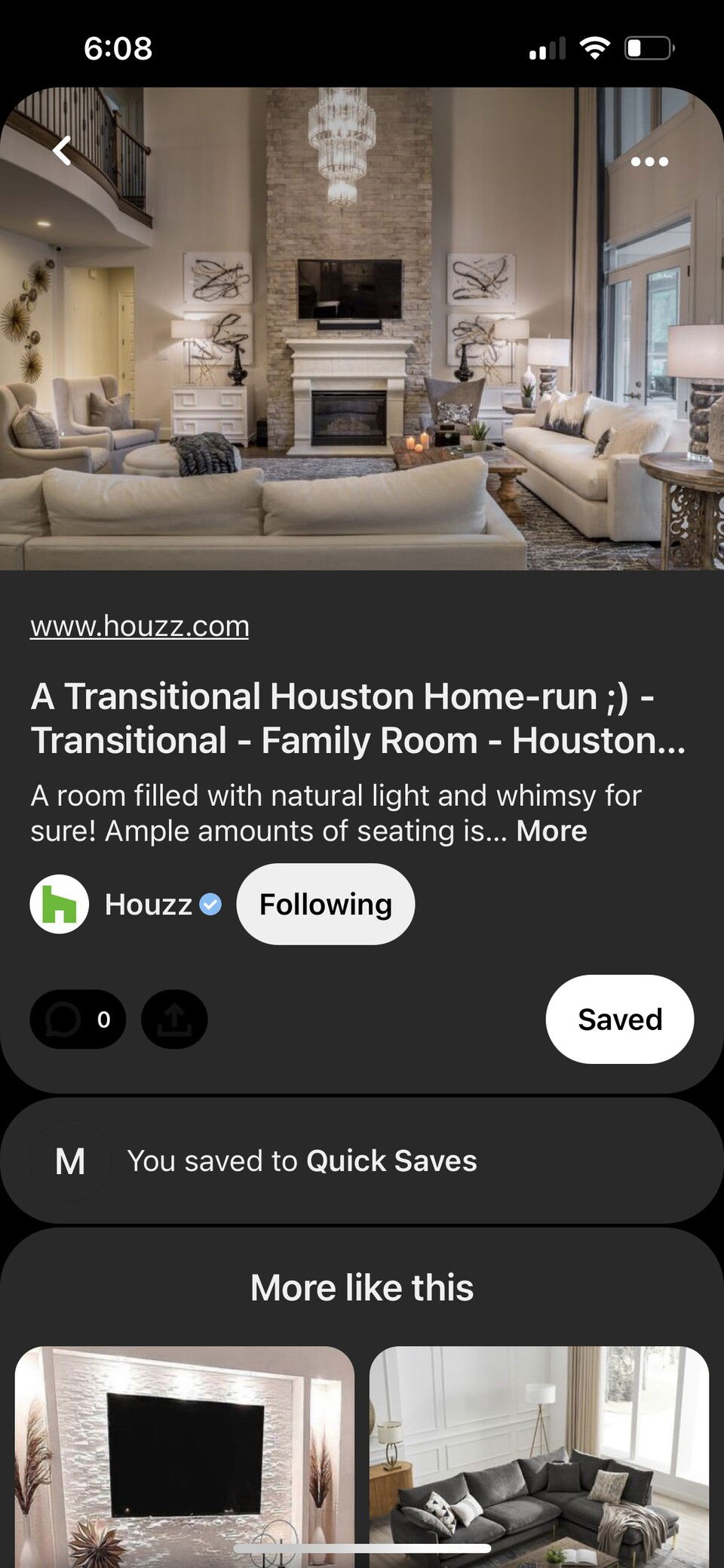Tap the Saved button
Image resolution: width=724 pixels, height=1568 pixels.
[x=619, y=1019]
